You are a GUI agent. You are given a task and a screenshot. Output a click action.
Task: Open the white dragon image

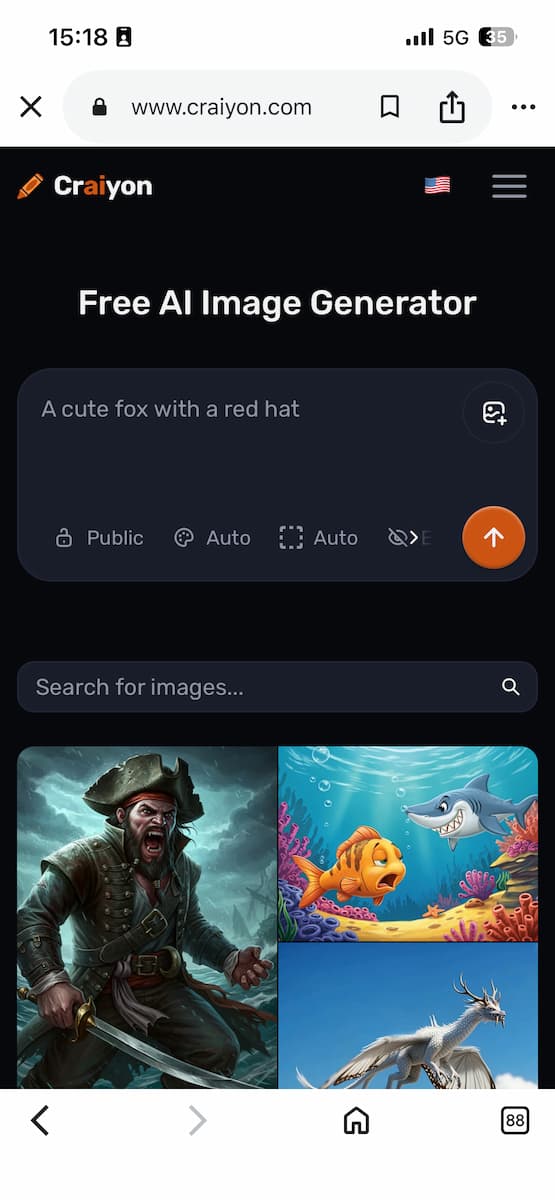click(408, 1016)
